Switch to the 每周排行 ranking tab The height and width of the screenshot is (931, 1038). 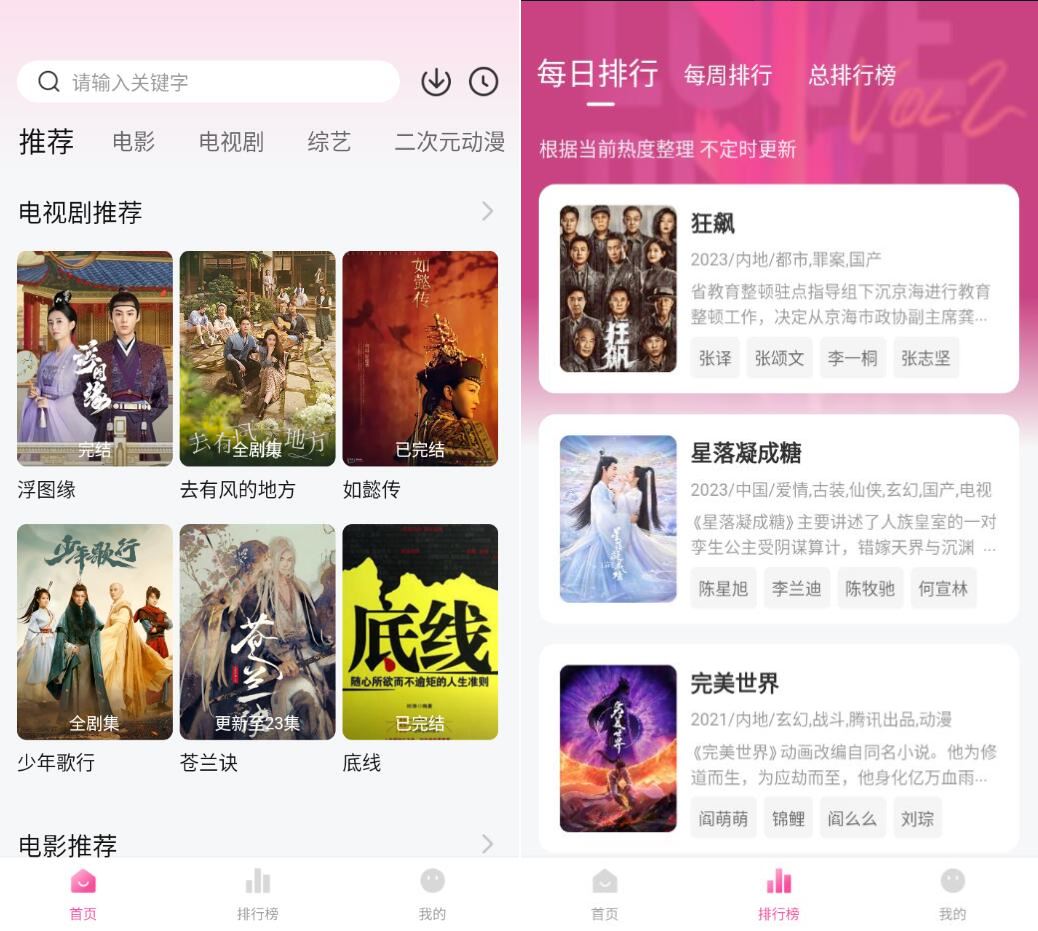728,75
